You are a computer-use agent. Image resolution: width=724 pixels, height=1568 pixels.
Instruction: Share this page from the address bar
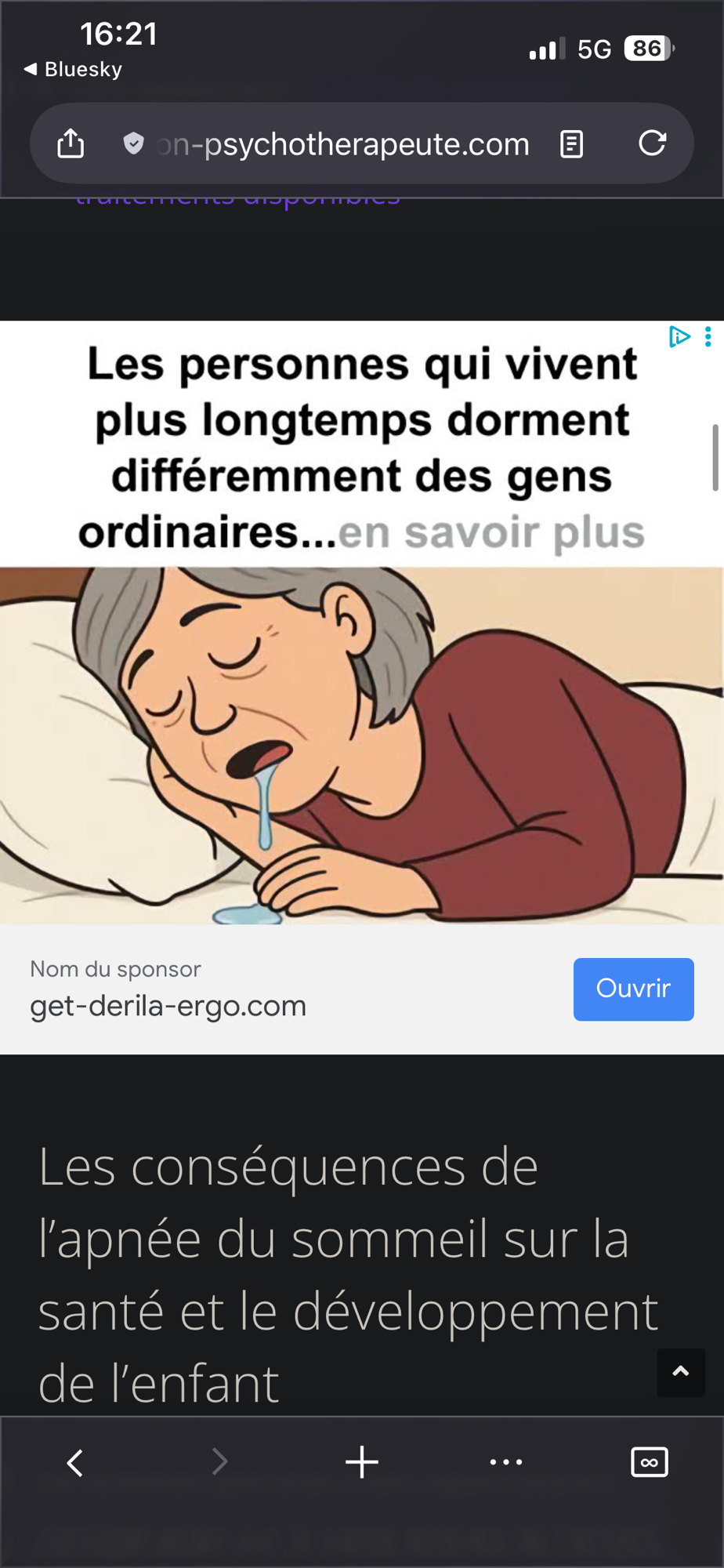coord(71,144)
